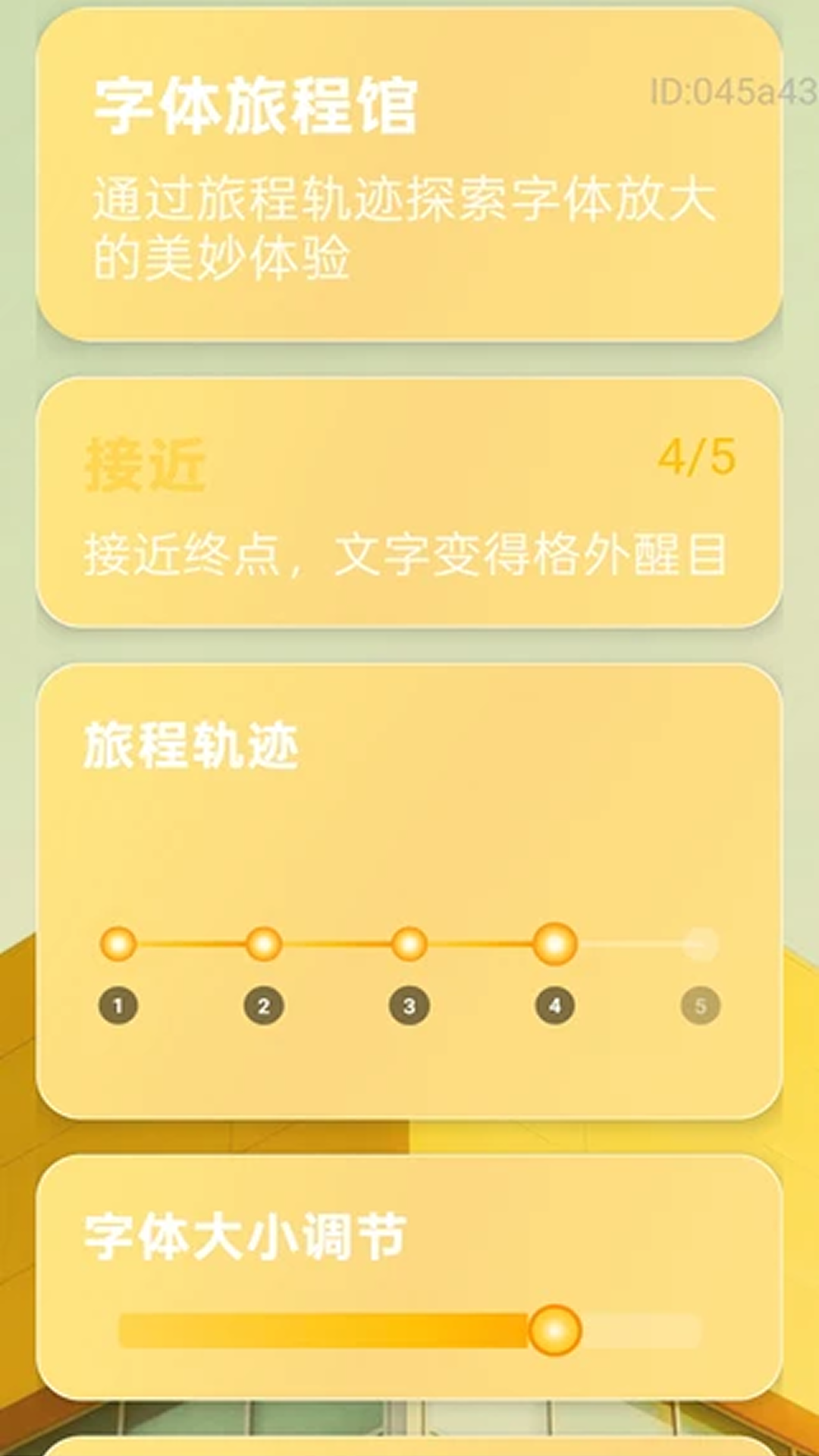Select journey milestone node 1

[x=119, y=943]
